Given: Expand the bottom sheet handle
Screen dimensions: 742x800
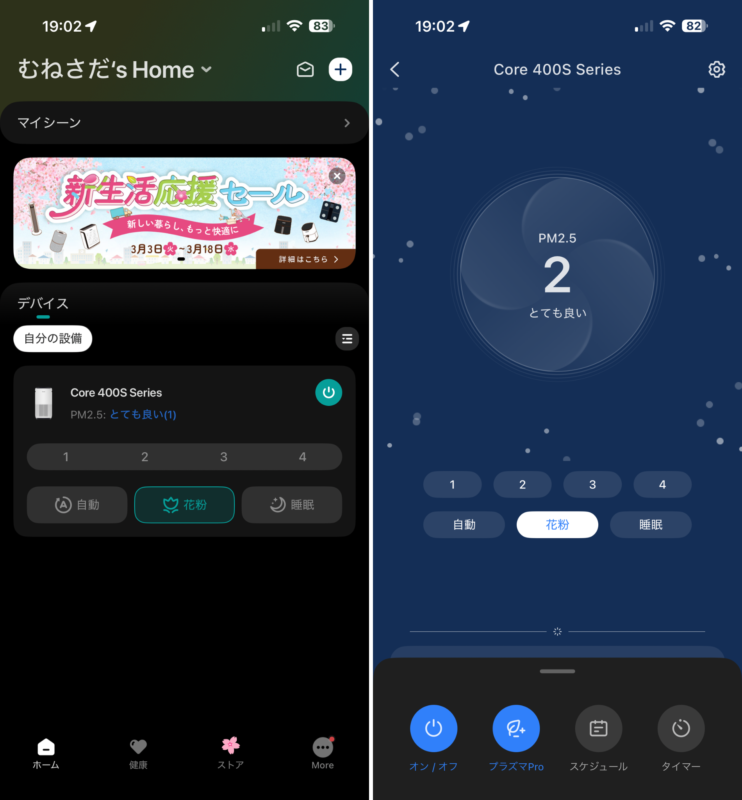Looking at the screenshot, I should (557, 671).
